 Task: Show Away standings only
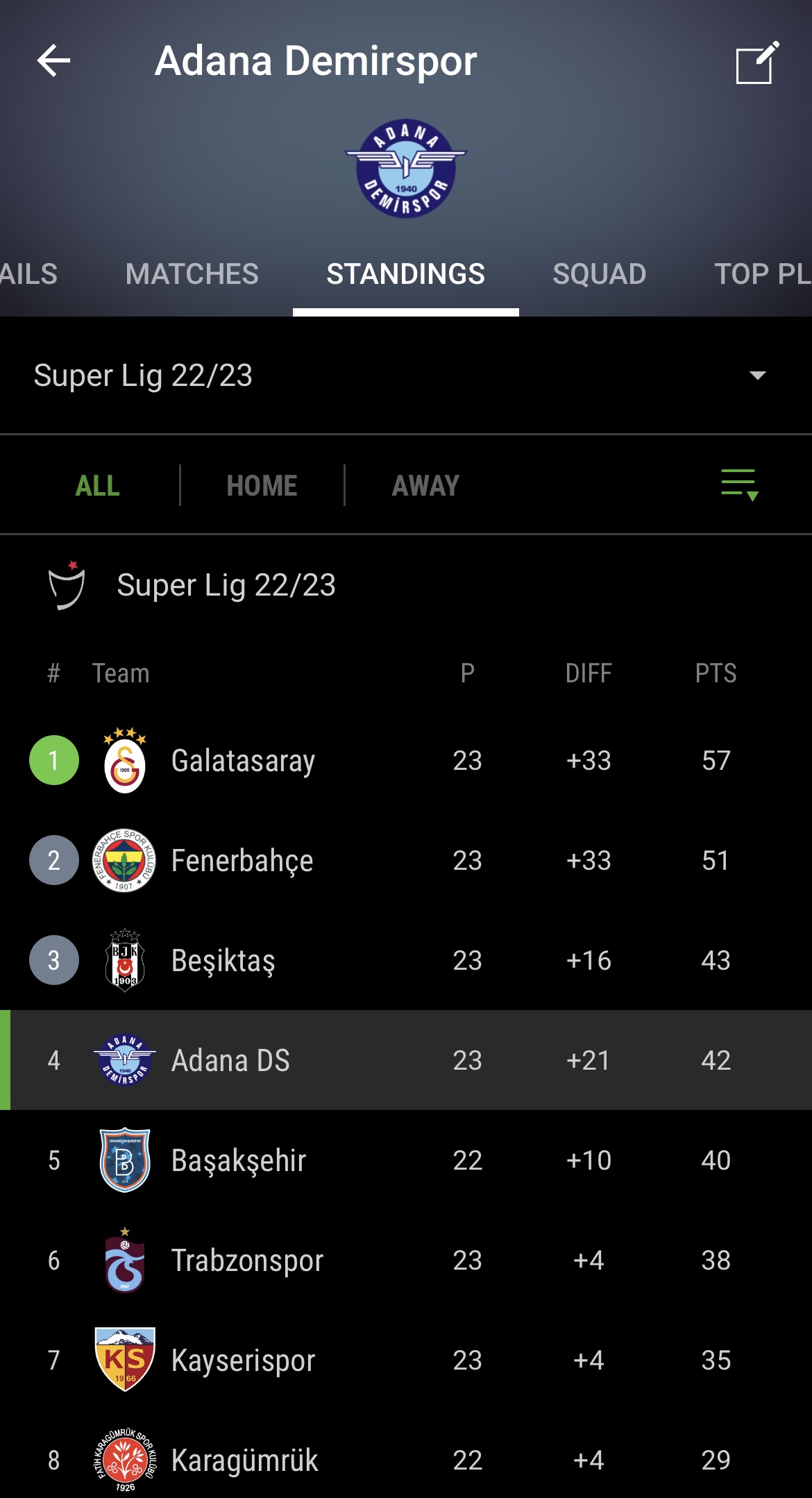point(425,485)
